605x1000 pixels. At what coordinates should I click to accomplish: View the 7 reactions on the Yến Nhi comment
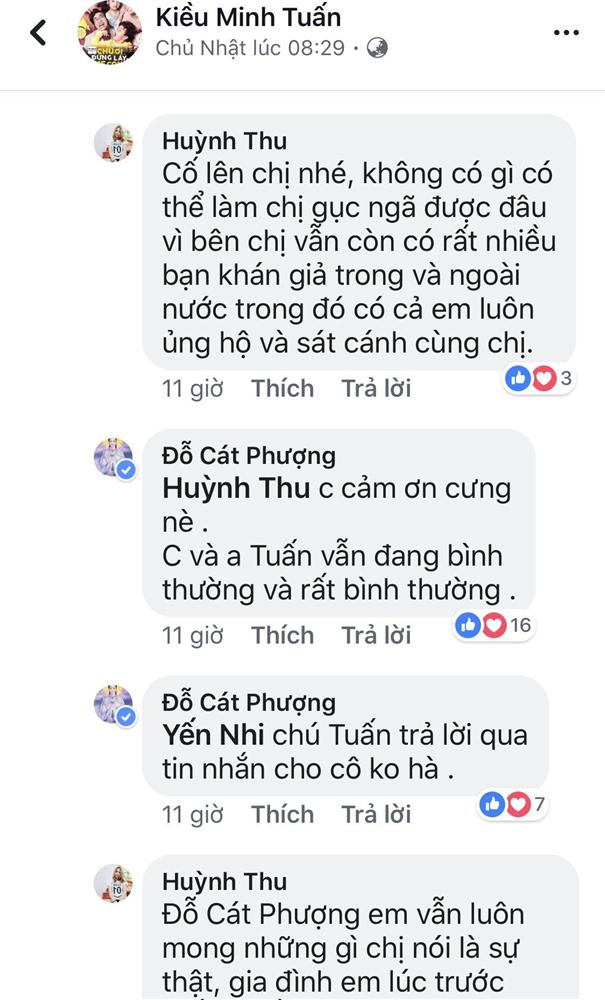click(513, 804)
